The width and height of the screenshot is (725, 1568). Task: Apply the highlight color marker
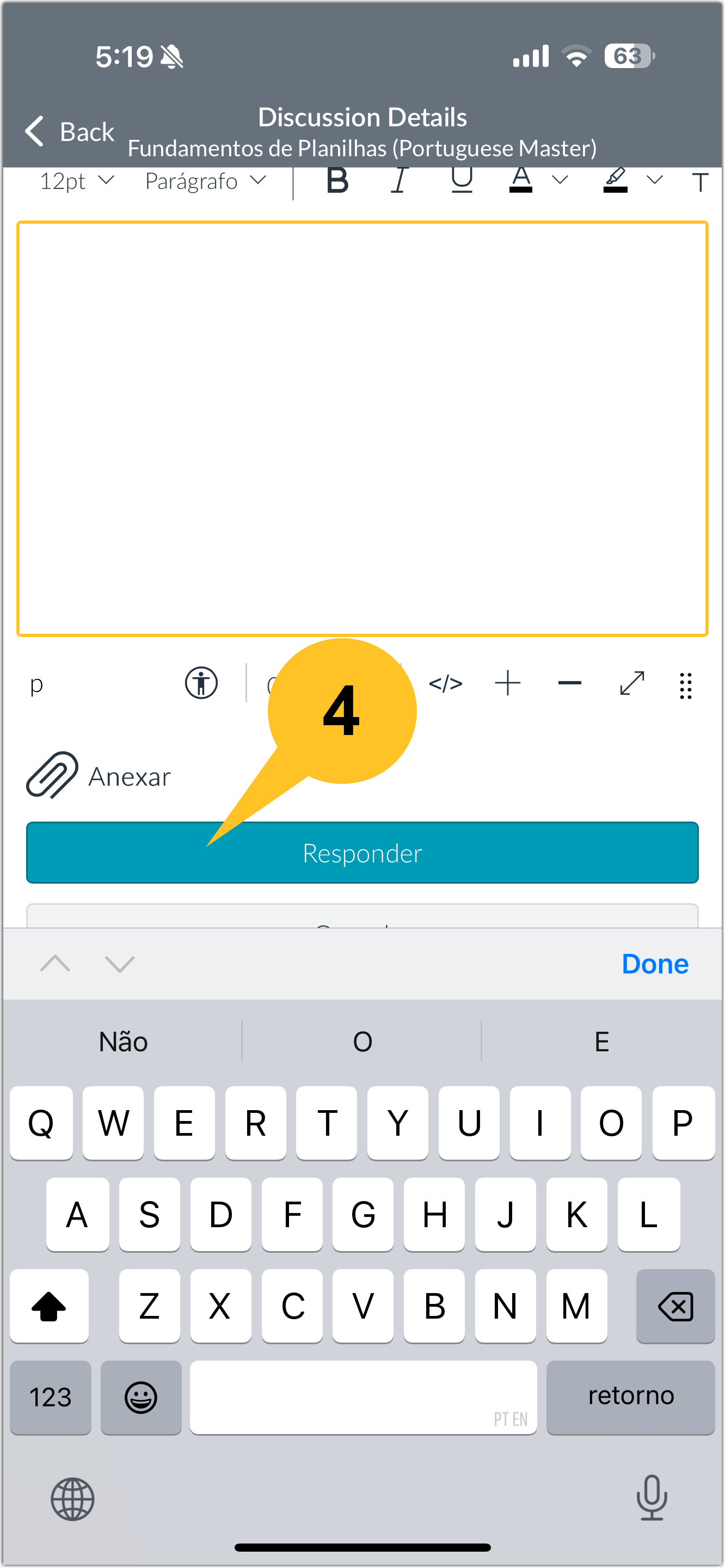pyautogui.click(x=616, y=181)
